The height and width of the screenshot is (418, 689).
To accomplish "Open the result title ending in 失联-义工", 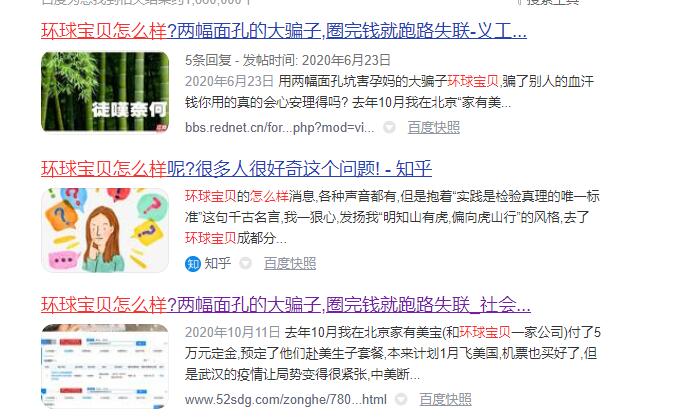I will [x=283, y=30].
